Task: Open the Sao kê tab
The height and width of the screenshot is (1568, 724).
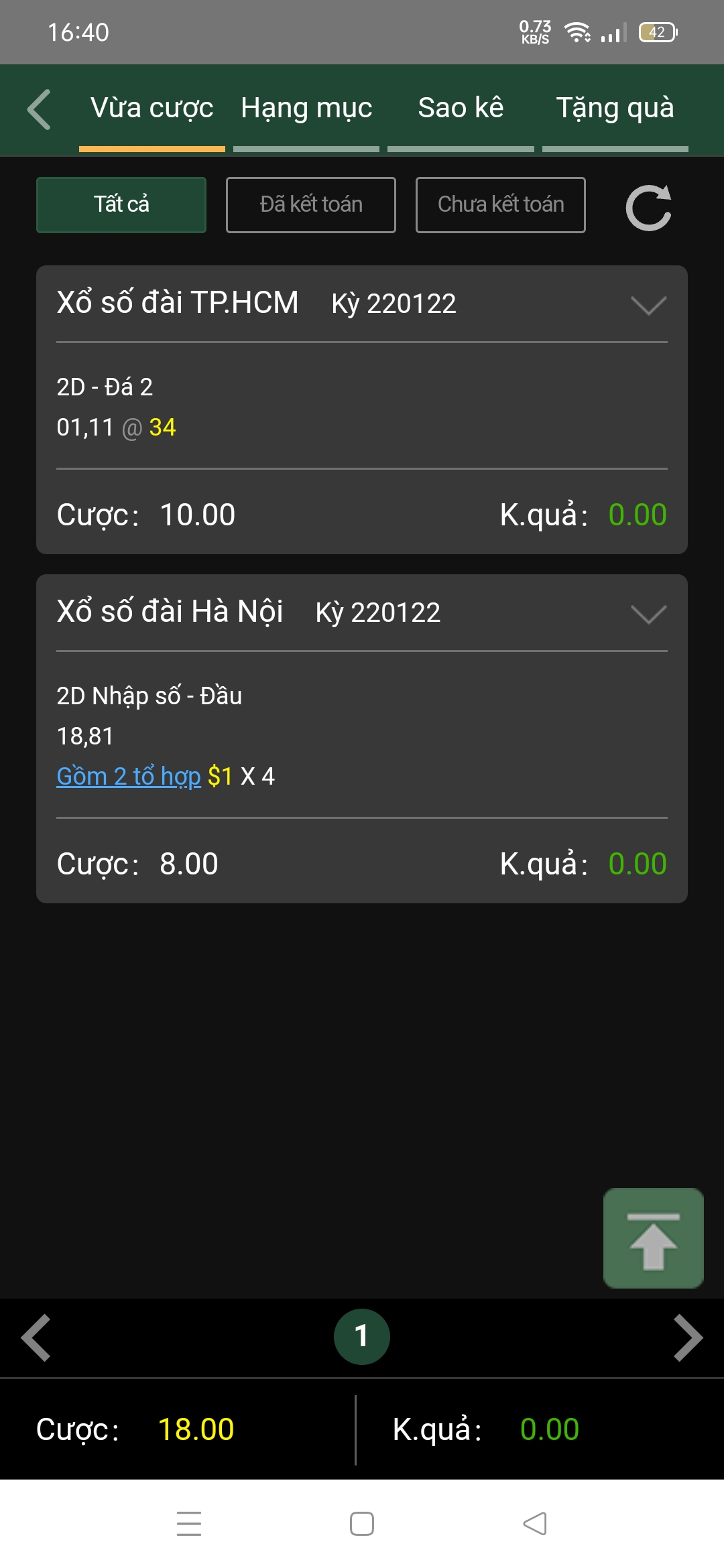Action: [461, 107]
